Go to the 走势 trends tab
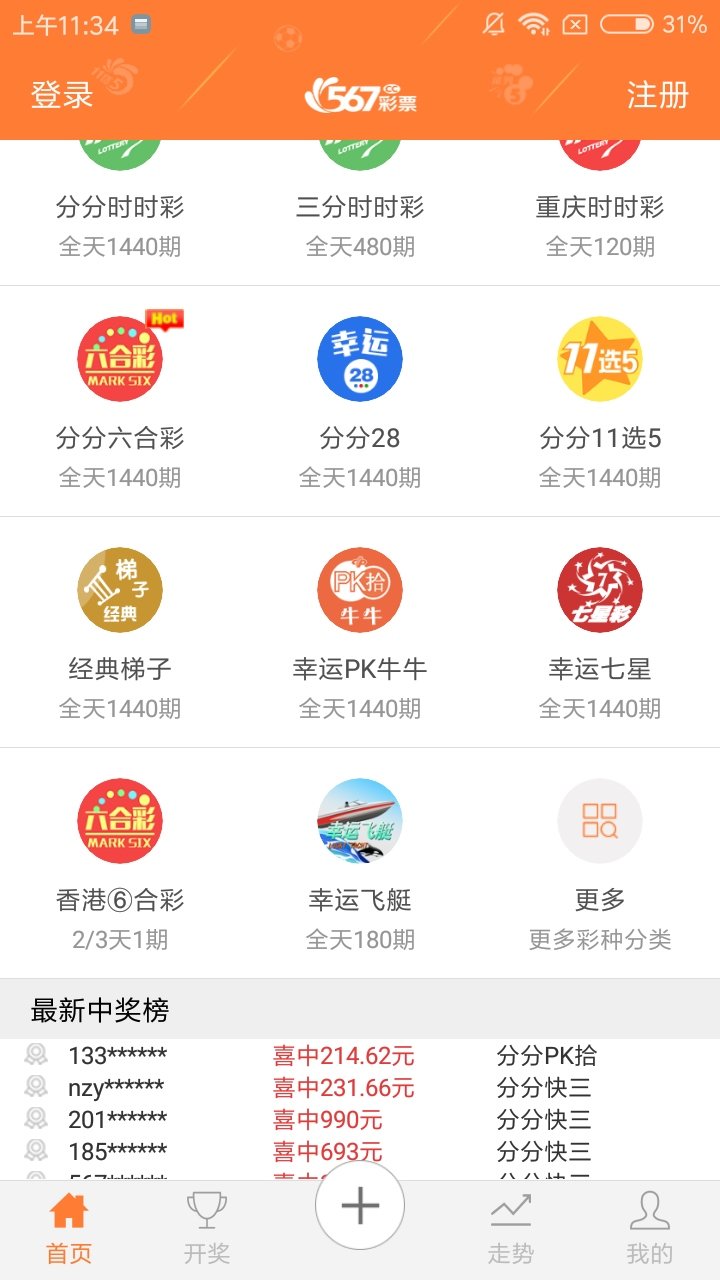The height and width of the screenshot is (1280, 720). pyautogui.click(x=511, y=1228)
